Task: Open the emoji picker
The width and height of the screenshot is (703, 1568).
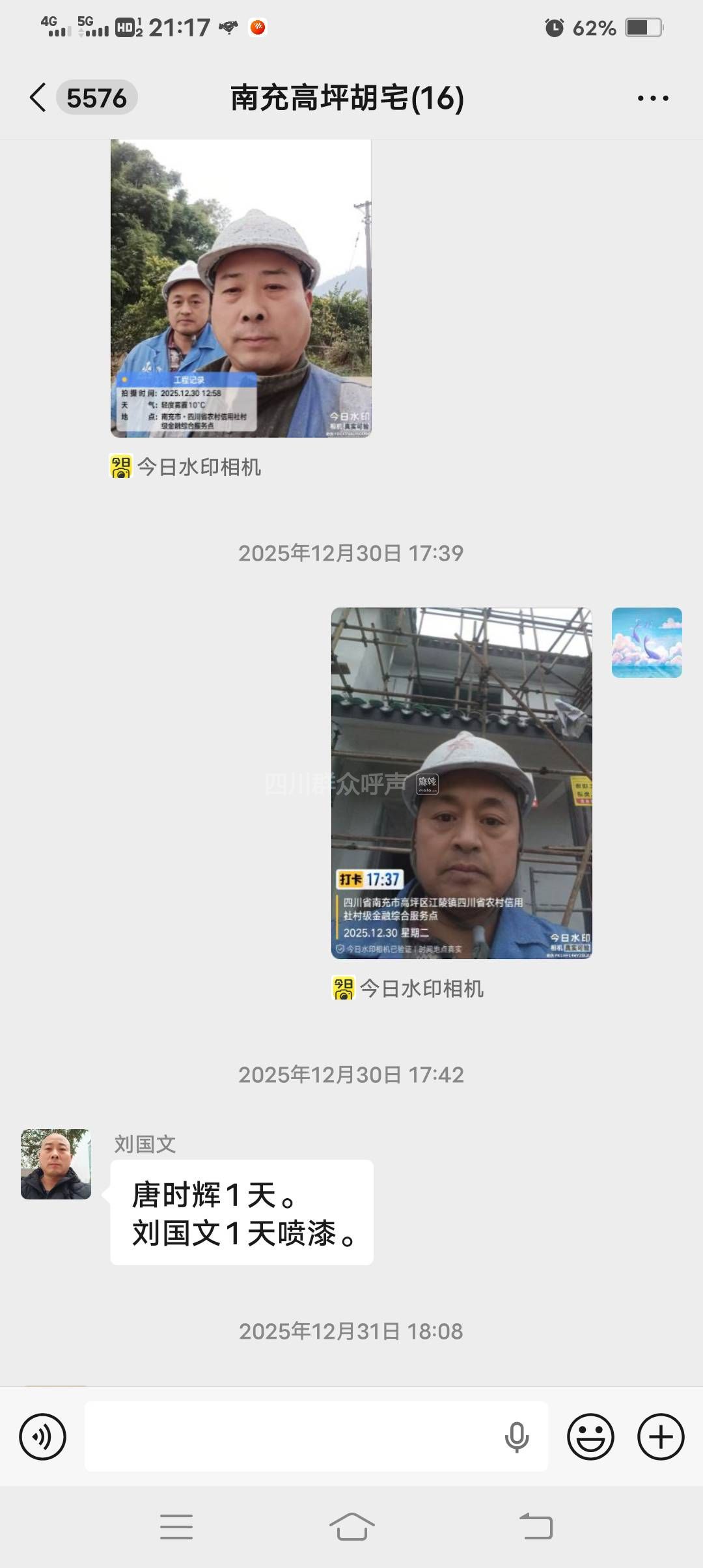Action: (590, 1436)
